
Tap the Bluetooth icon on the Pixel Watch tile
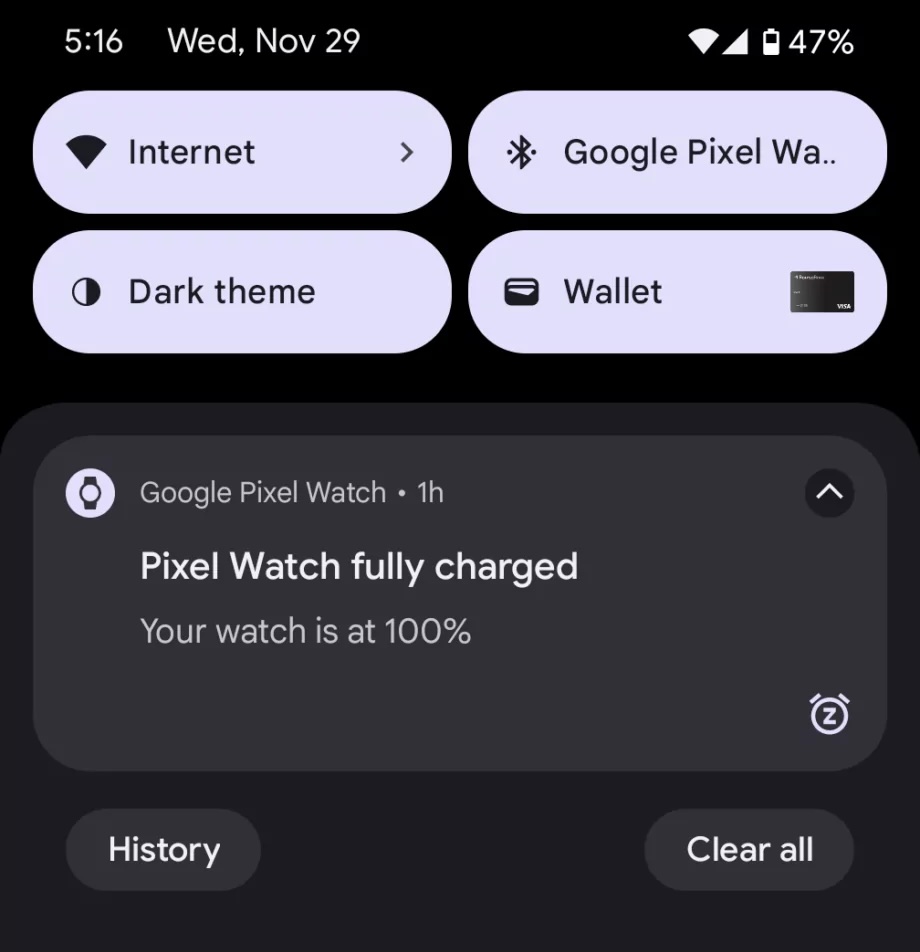(522, 152)
